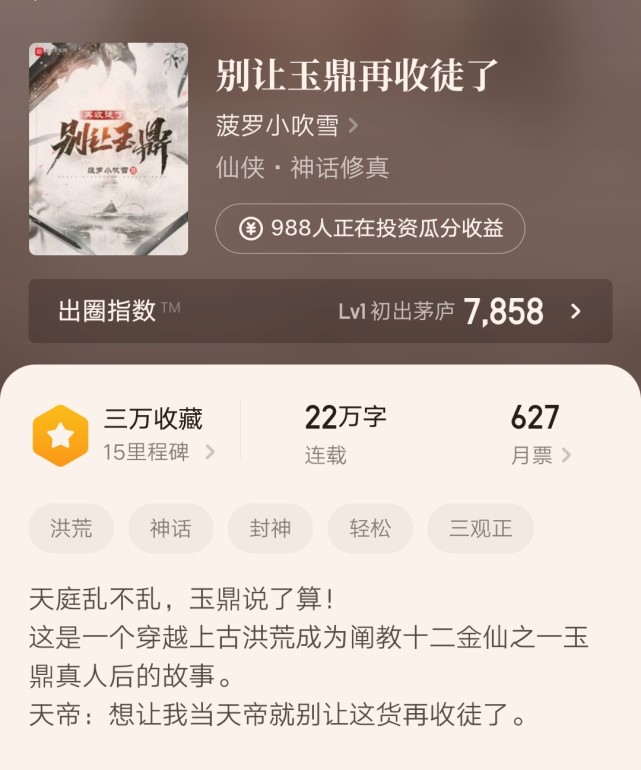Open the book cover image
Image resolution: width=641 pixels, height=770 pixels.
tap(108, 148)
